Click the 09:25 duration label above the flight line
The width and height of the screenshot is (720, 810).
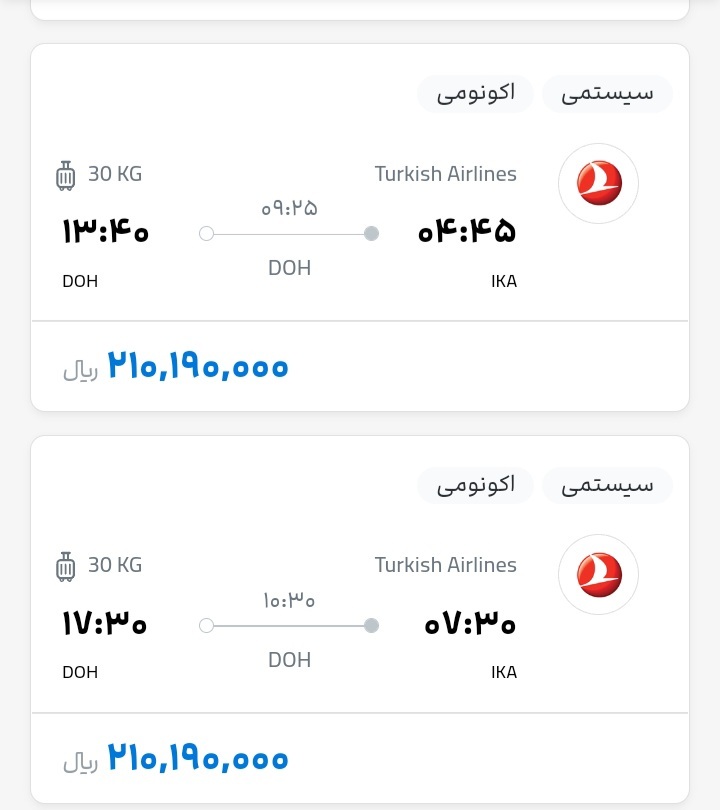point(289,209)
